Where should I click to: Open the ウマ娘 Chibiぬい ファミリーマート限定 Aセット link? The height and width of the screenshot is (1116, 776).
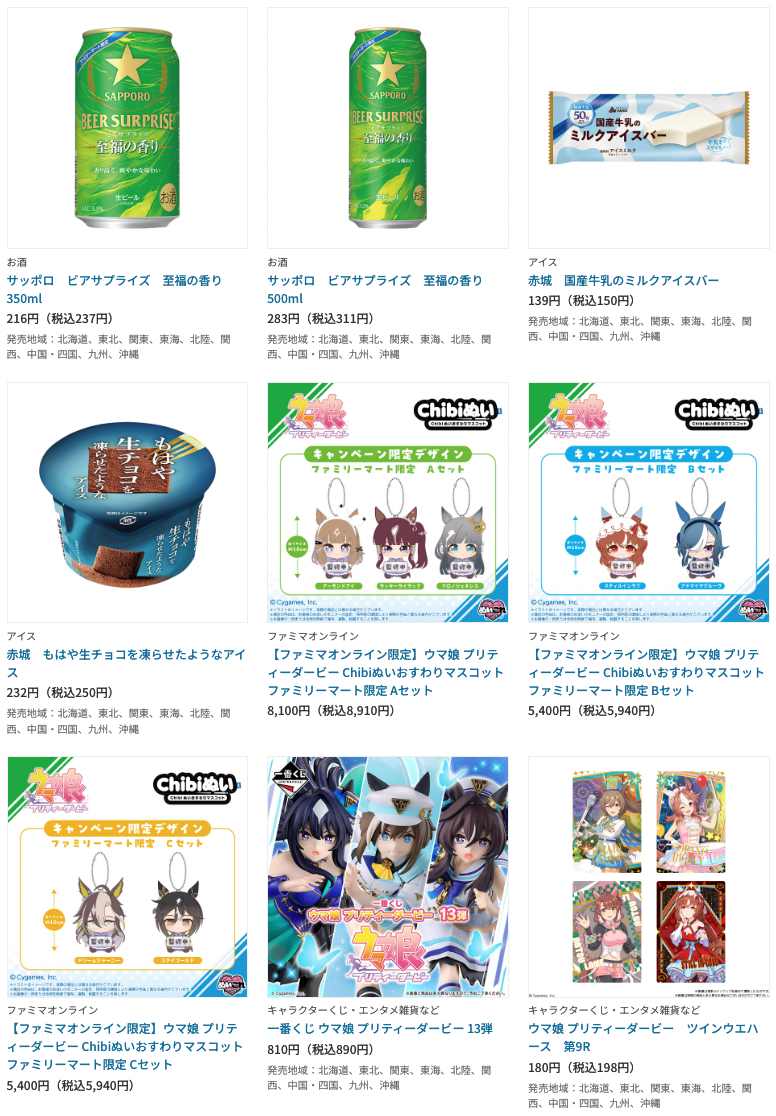coord(385,672)
